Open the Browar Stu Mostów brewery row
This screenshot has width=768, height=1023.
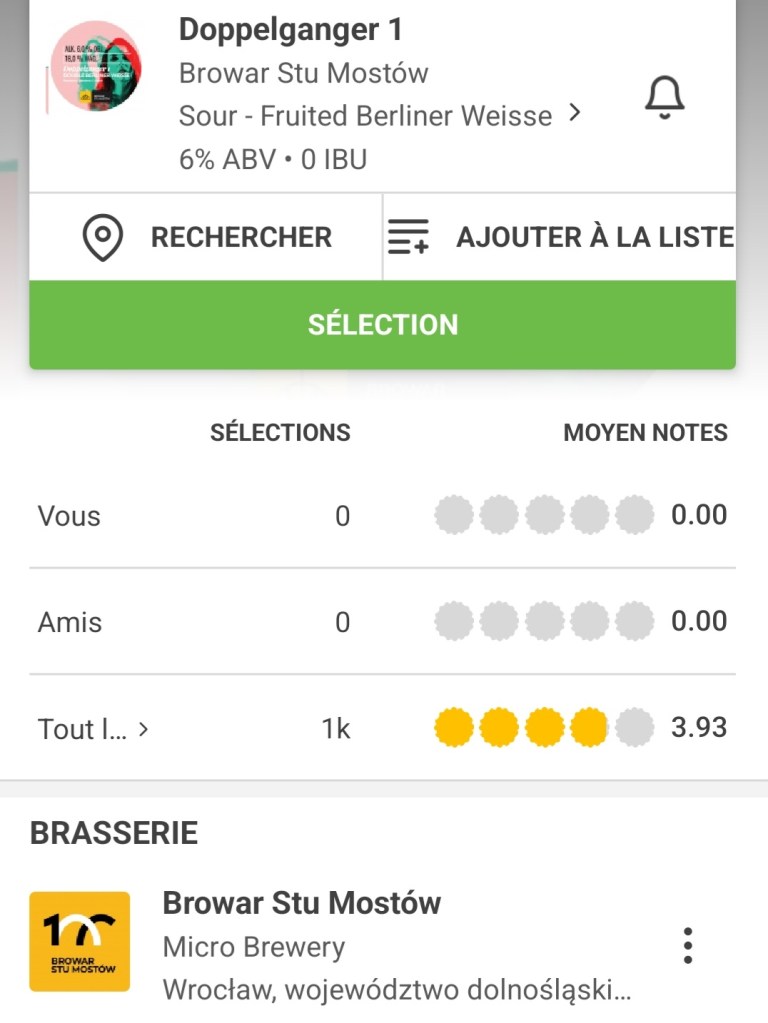pos(300,944)
